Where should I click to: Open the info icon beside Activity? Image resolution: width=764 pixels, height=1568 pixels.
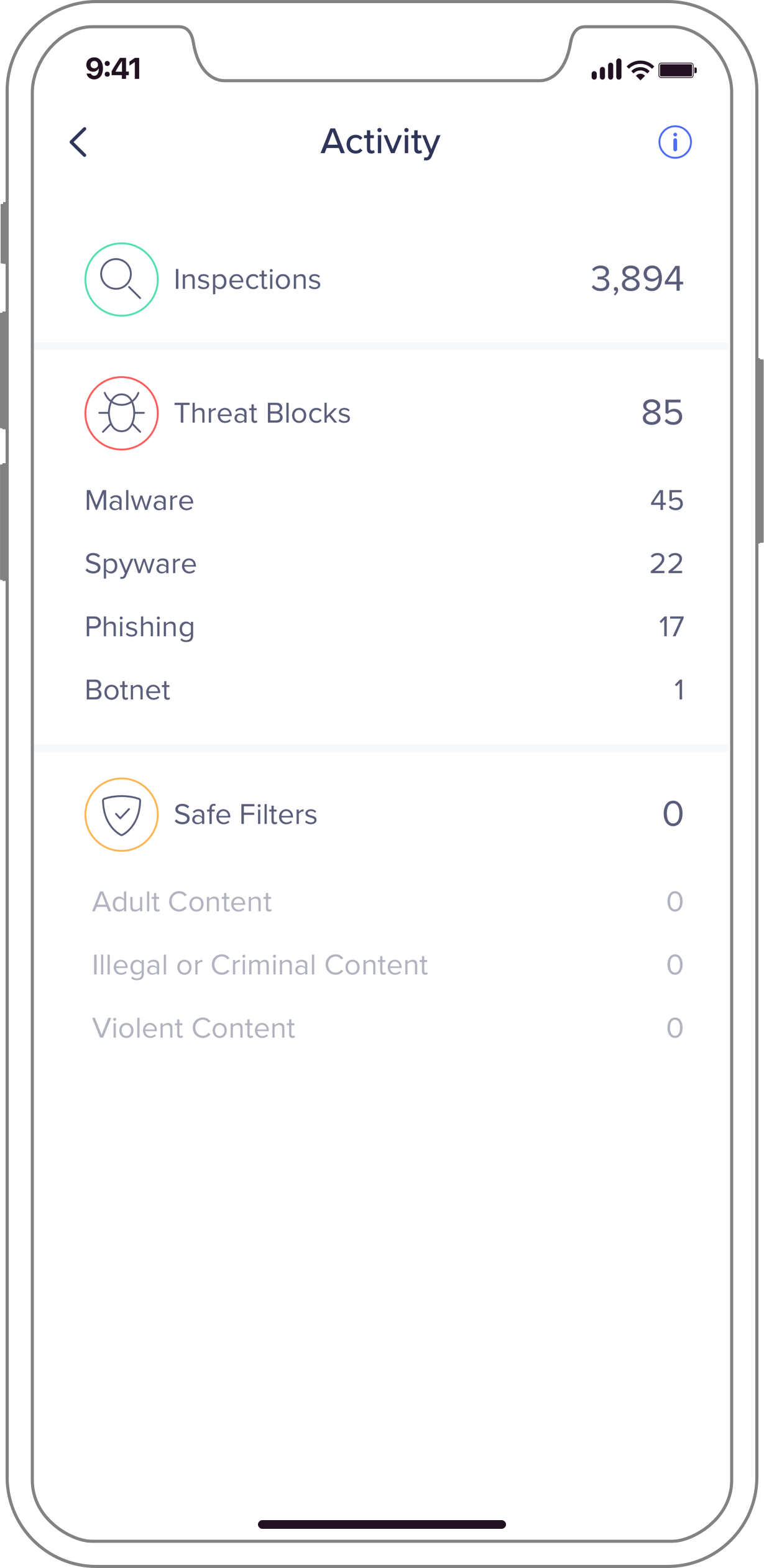(674, 142)
